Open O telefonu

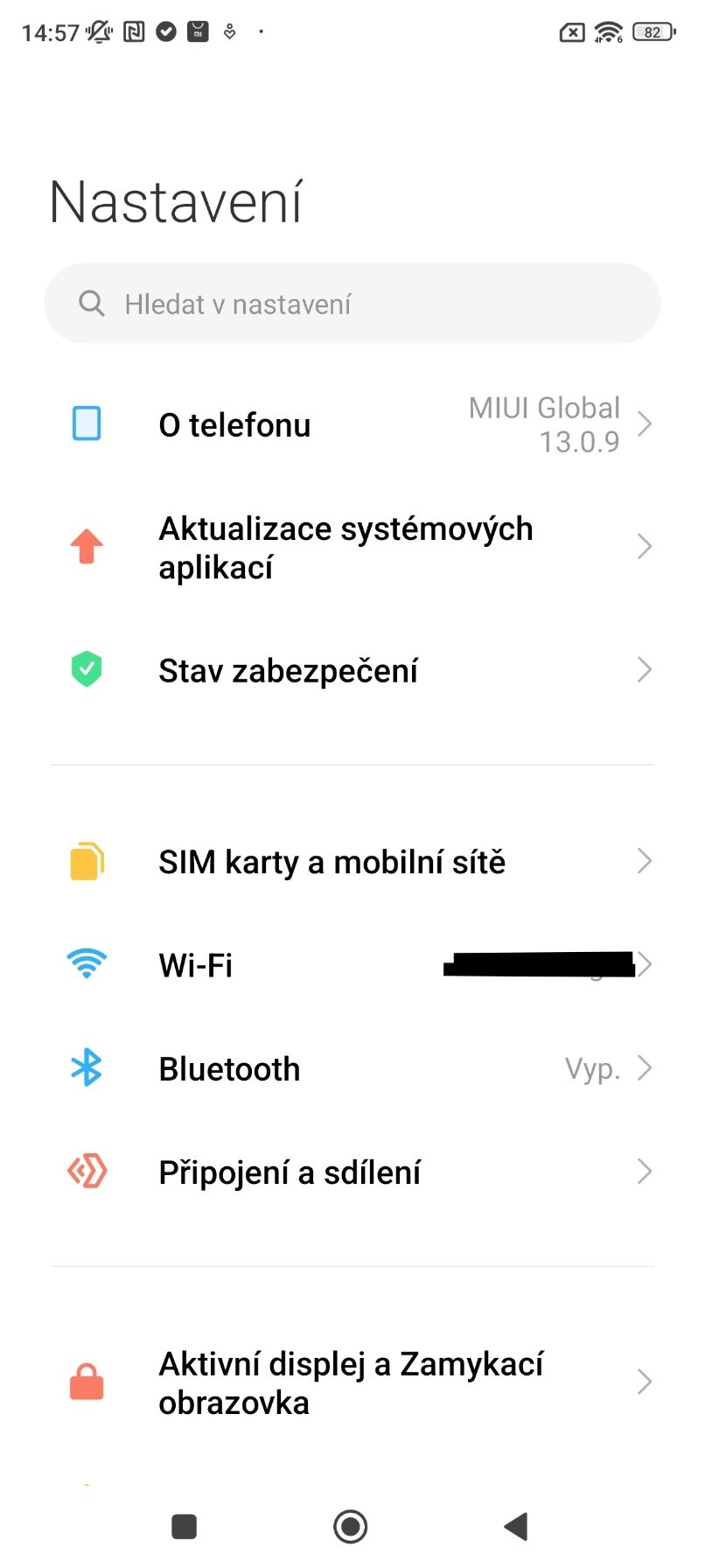(x=352, y=425)
